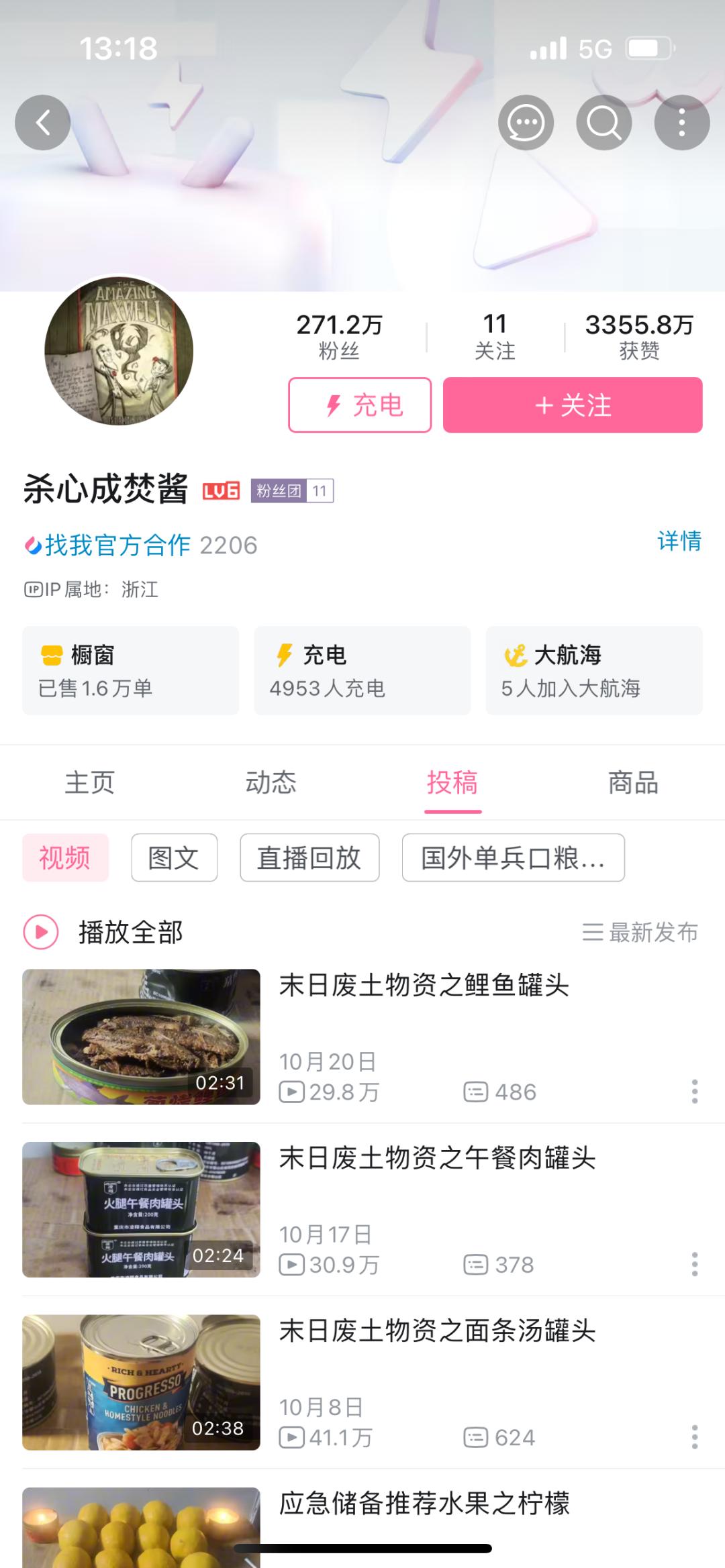725x1568 pixels.
Task: Open more options for 午餐肉罐头 video
Action: [695, 1264]
